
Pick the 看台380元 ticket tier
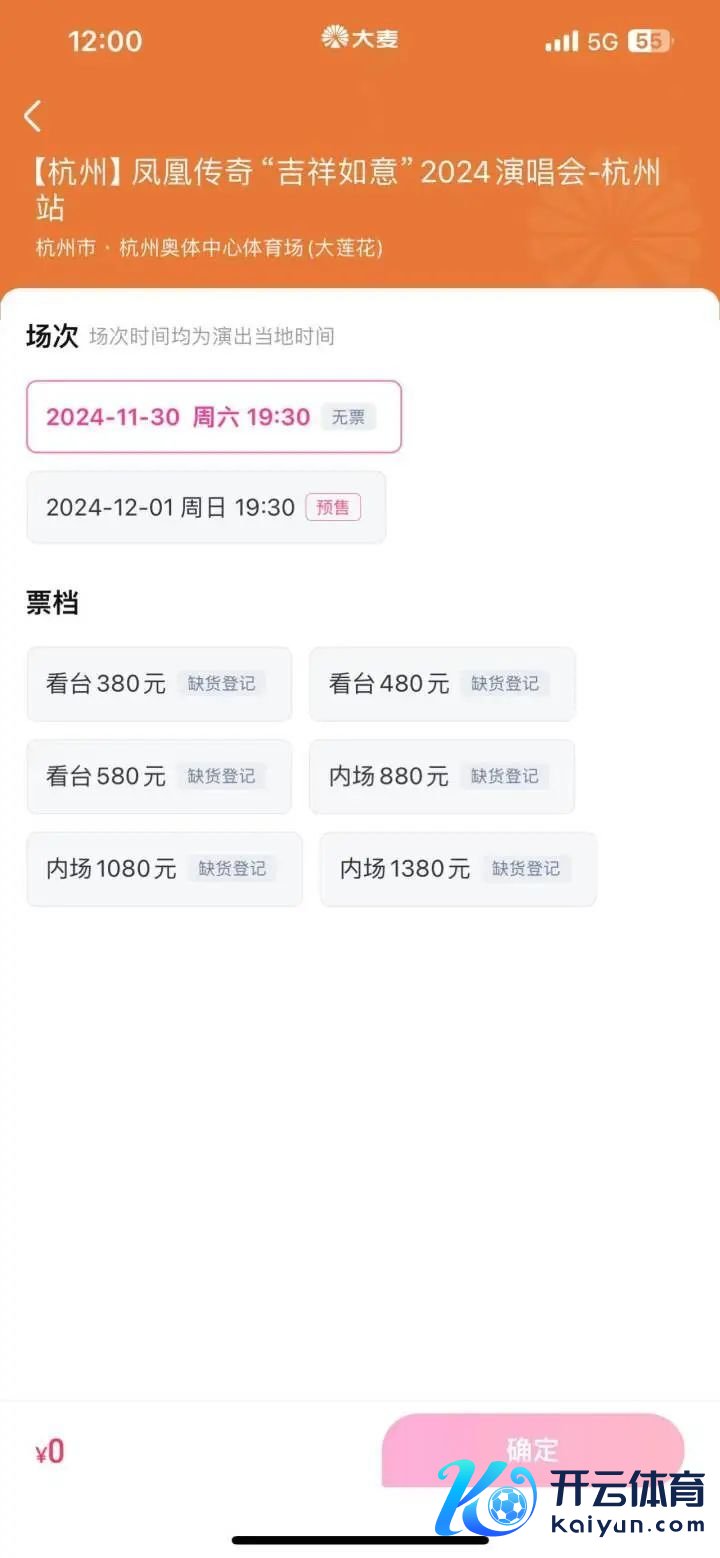point(159,684)
